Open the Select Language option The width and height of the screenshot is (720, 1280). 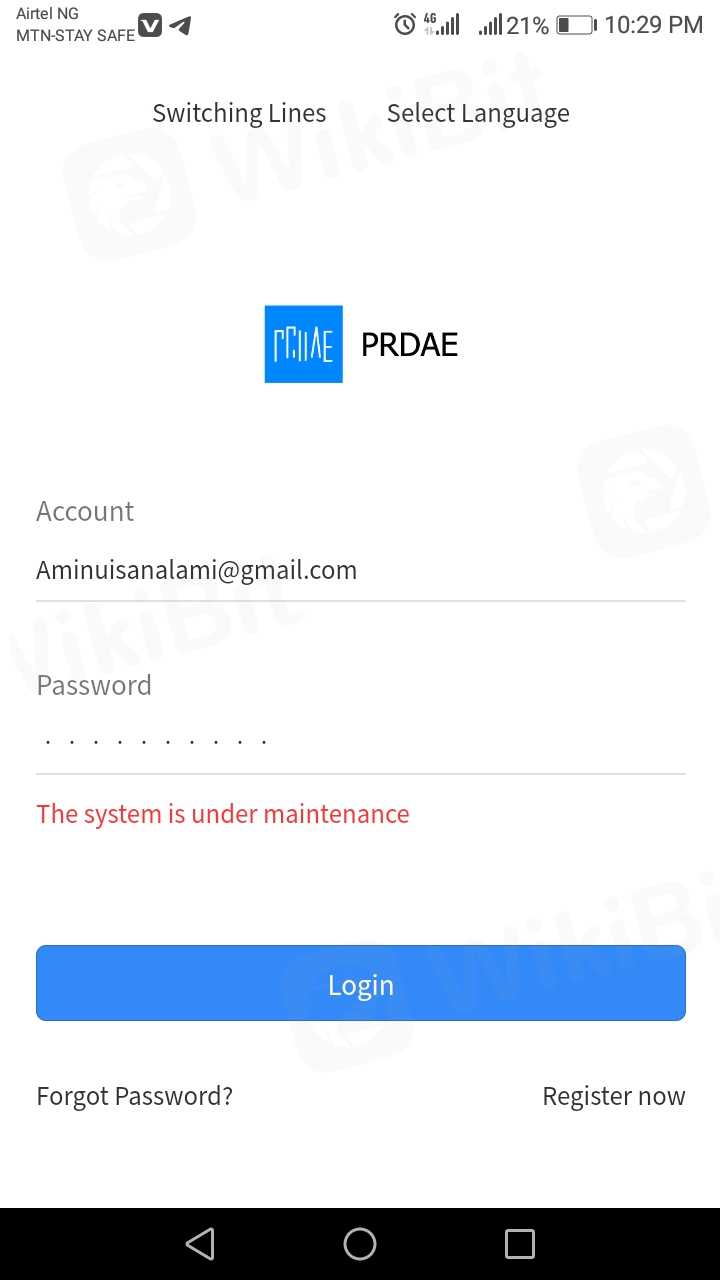[478, 113]
